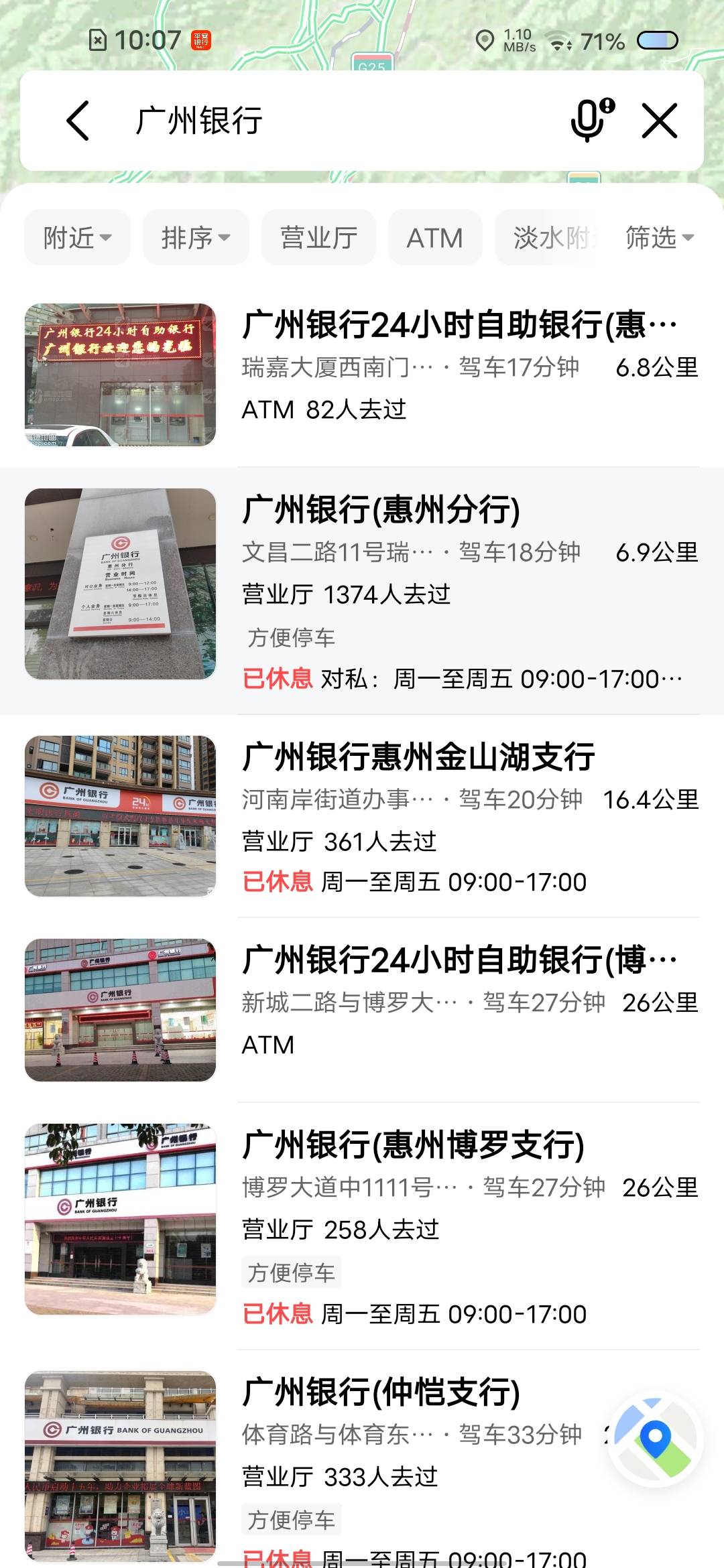Open the 自助银行 result on 新城二路
This screenshot has height=1568, width=724.
pyautogui.click(x=459, y=960)
